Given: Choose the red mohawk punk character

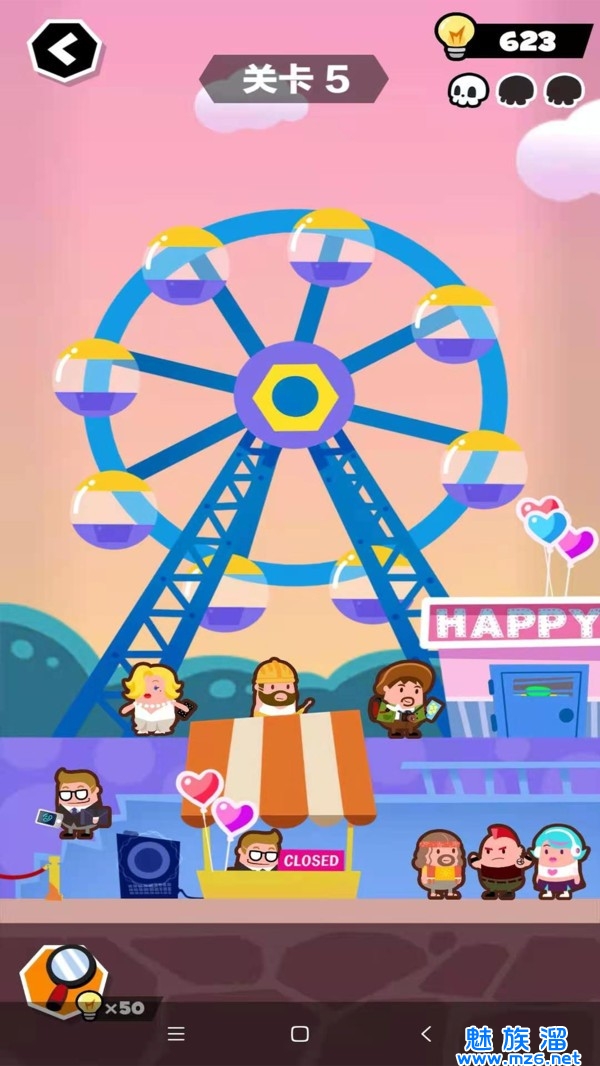Looking at the screenshot, I should pos(497,862).
